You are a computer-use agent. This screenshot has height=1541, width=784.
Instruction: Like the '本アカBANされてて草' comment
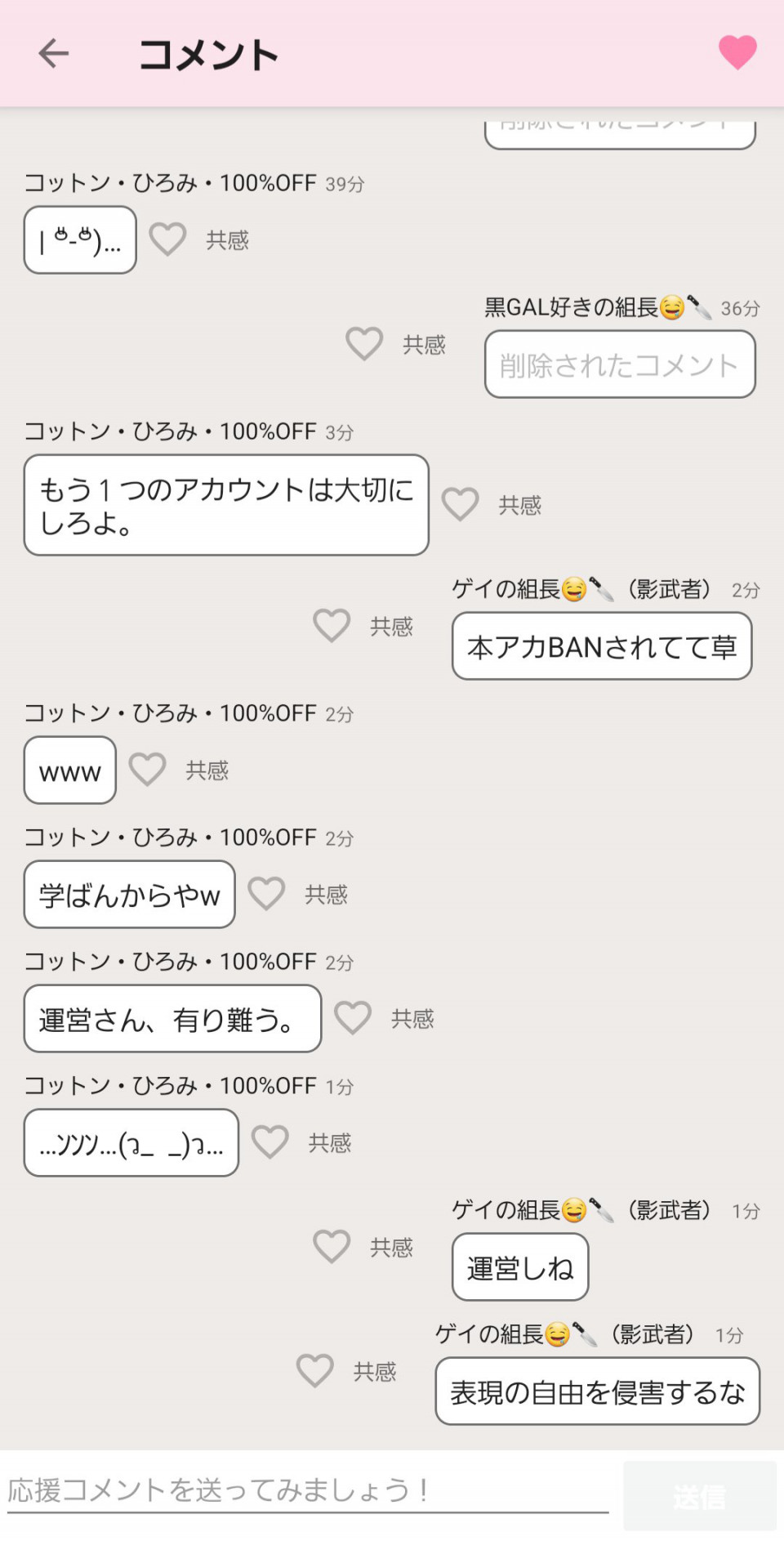[332, 626]
